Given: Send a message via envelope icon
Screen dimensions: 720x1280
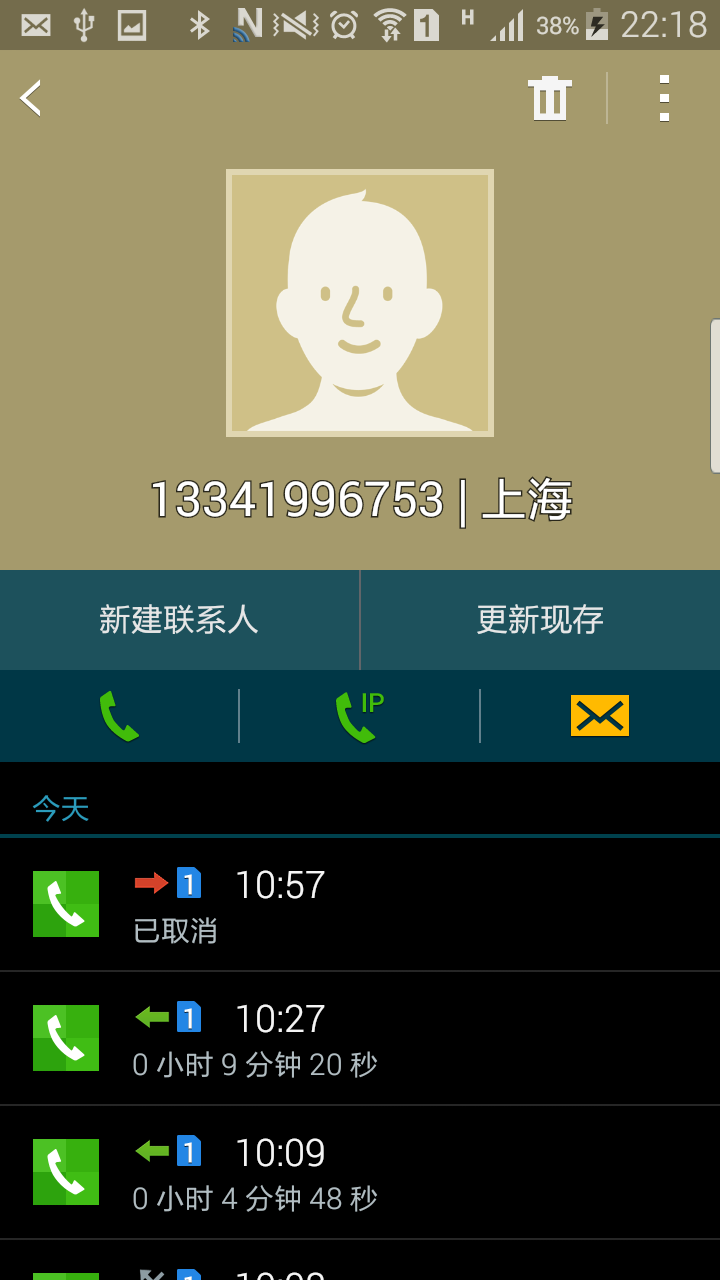Looking at the screenshot, I should pyautogui.click(x=600, y=716).
